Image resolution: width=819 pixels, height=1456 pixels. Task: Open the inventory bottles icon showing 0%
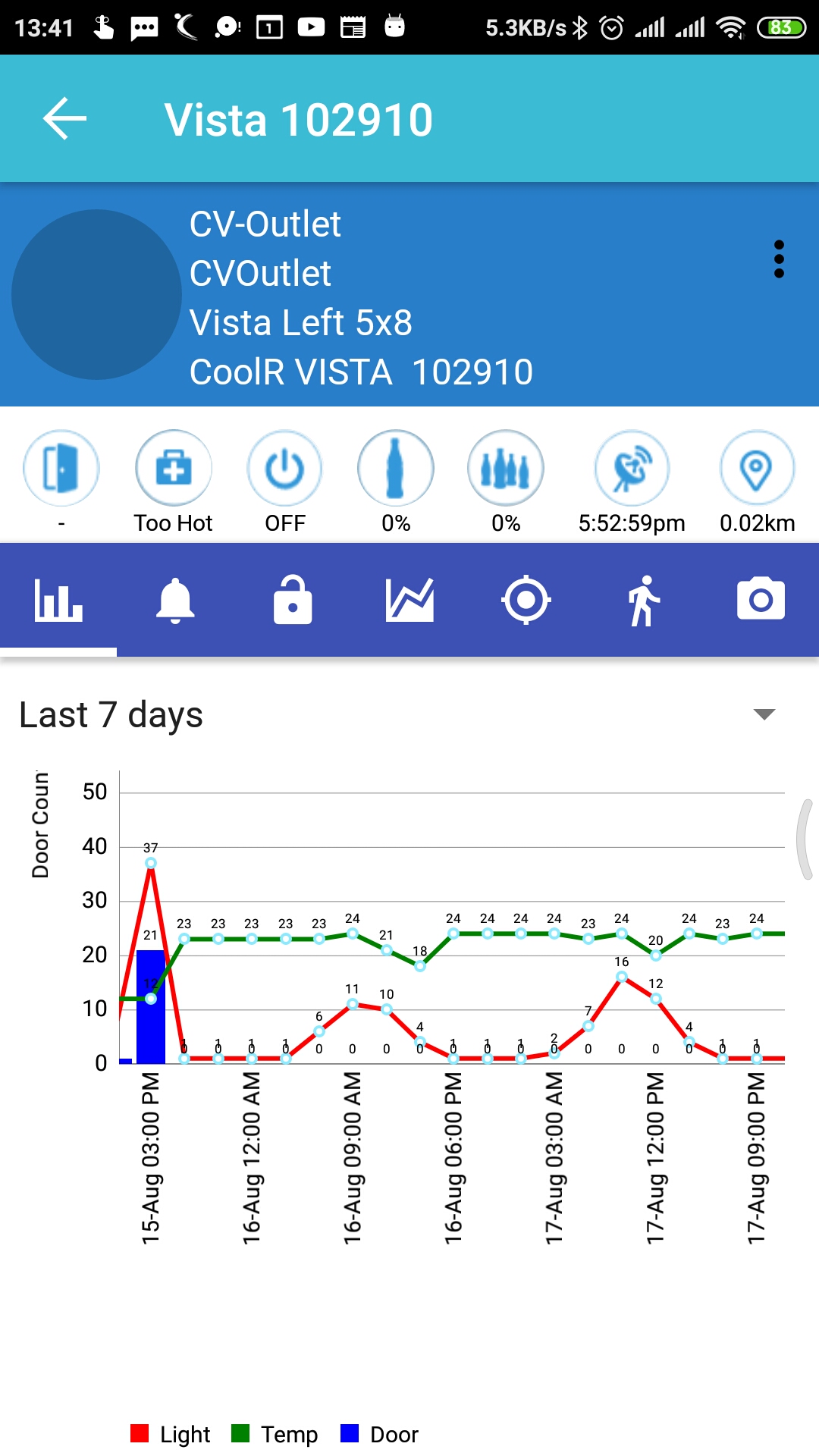pyautogui.click(x=506, y=468)
